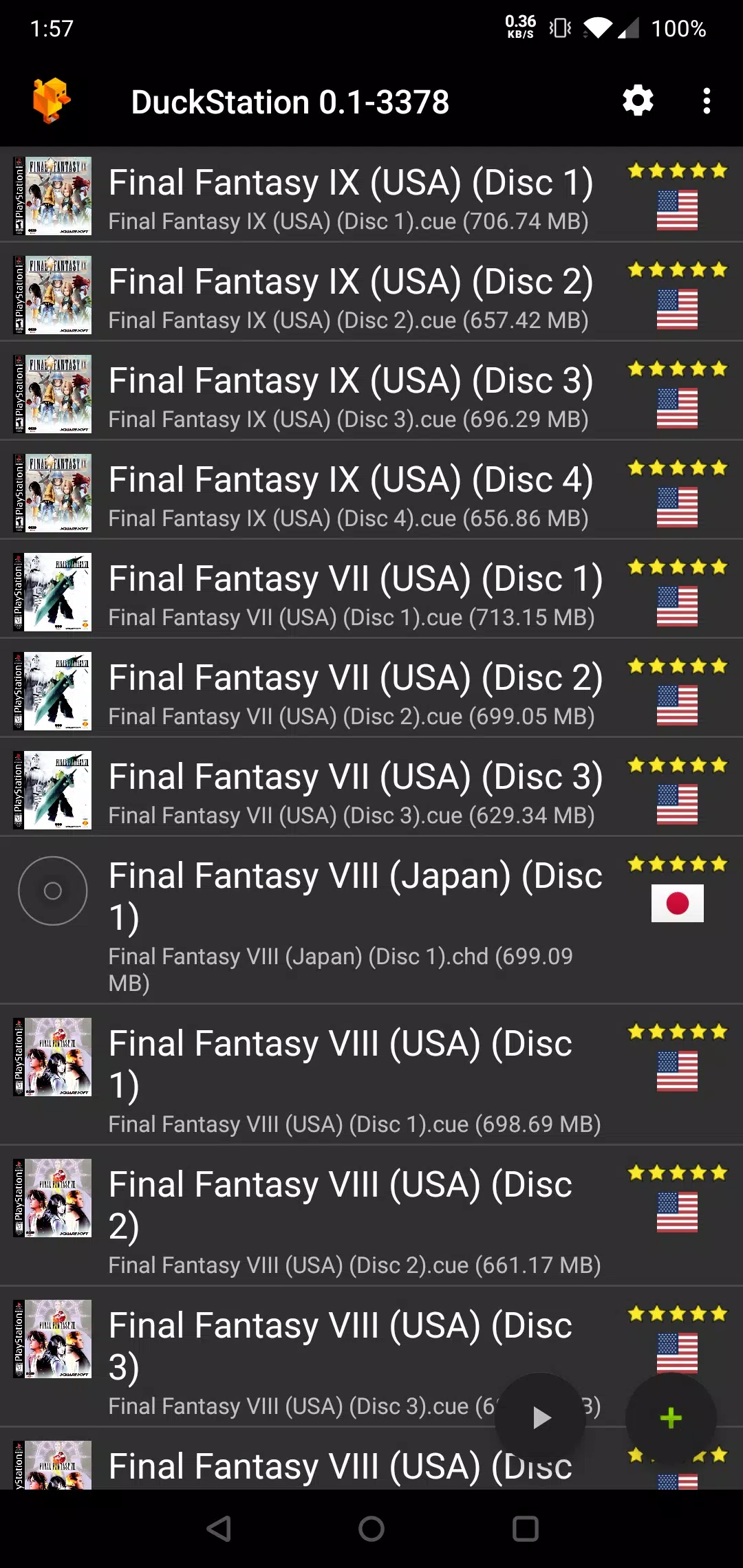This screenshot has width=743, height=1568.
Task: Select Final Fantasy IX (USA) (Disc 4)
Action: coord(351,493)
